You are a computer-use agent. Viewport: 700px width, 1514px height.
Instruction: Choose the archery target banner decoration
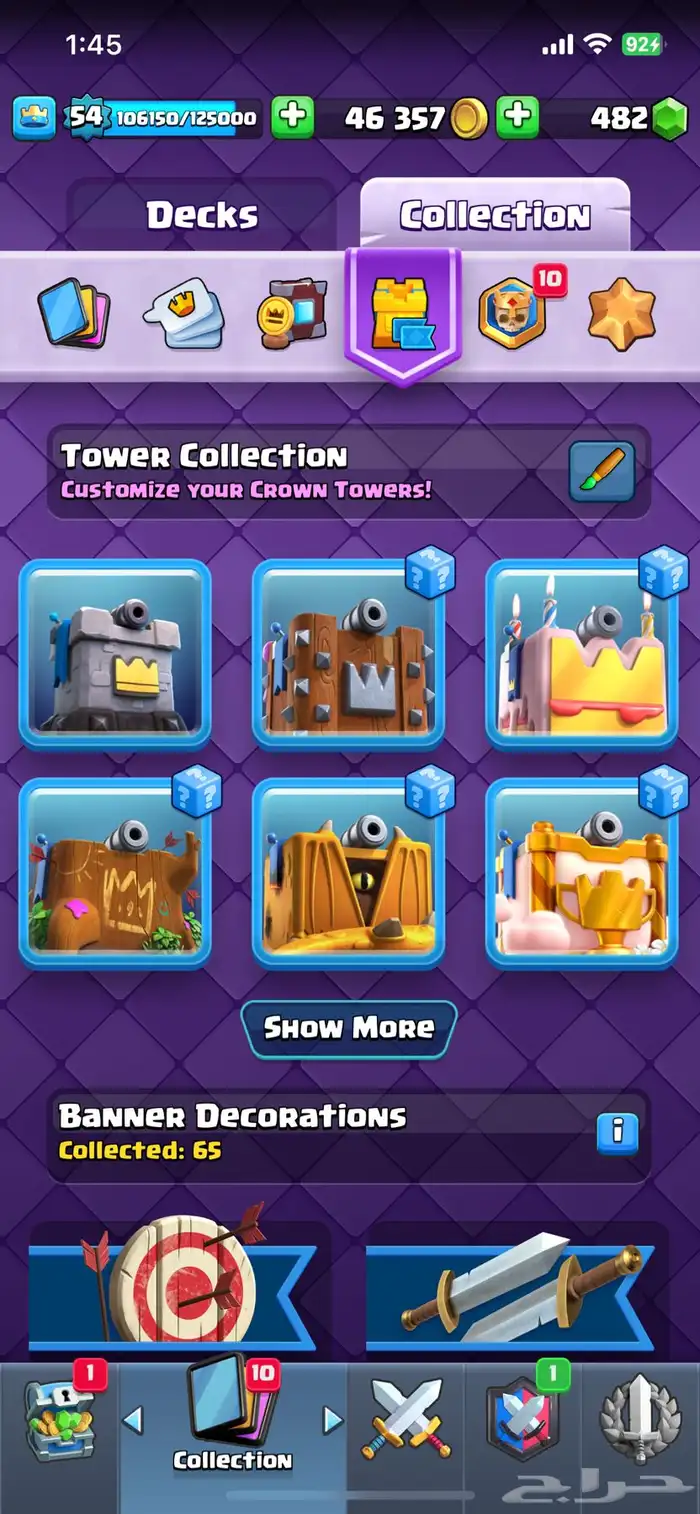pyautogui.click(x=172, y=1283)
